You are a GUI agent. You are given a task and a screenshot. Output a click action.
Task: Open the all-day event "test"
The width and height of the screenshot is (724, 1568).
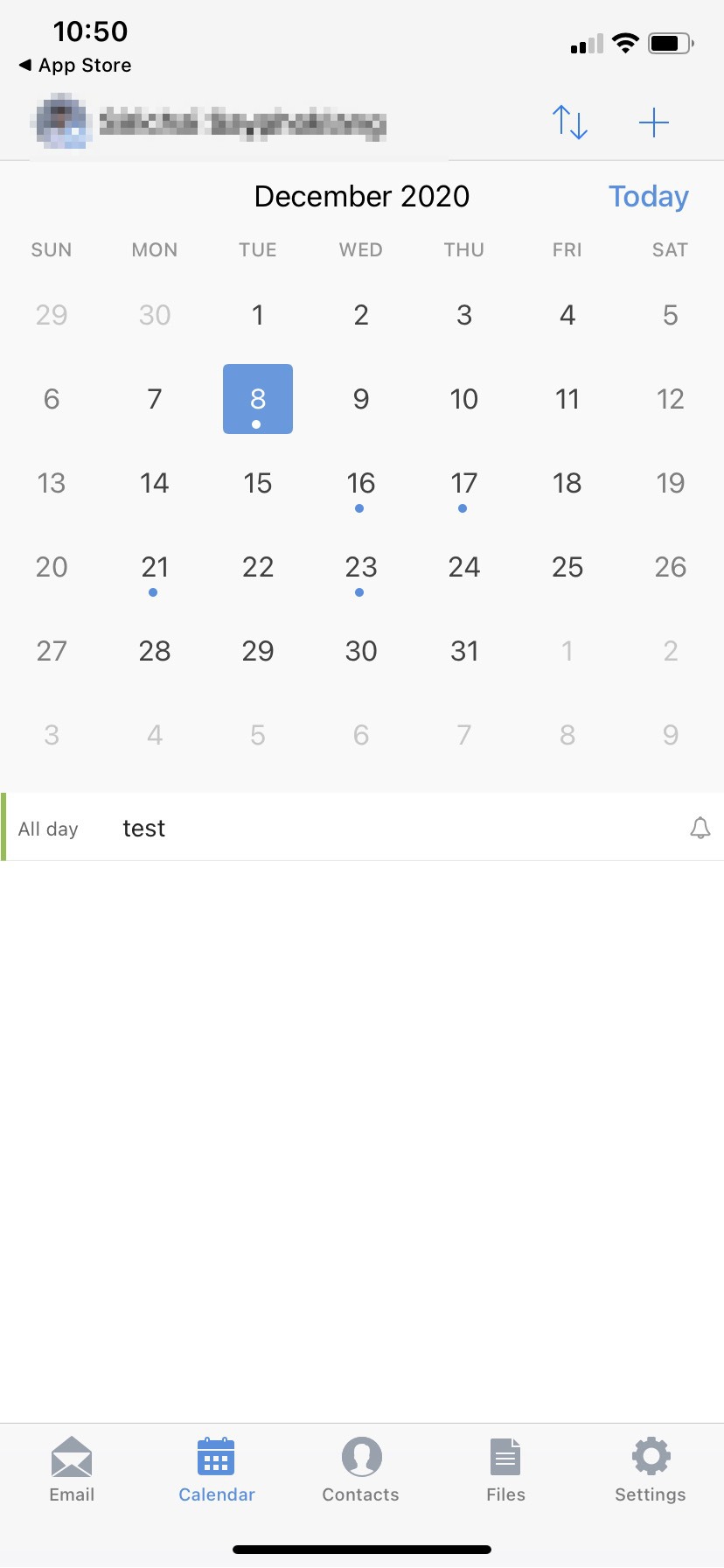pos(350,828)
